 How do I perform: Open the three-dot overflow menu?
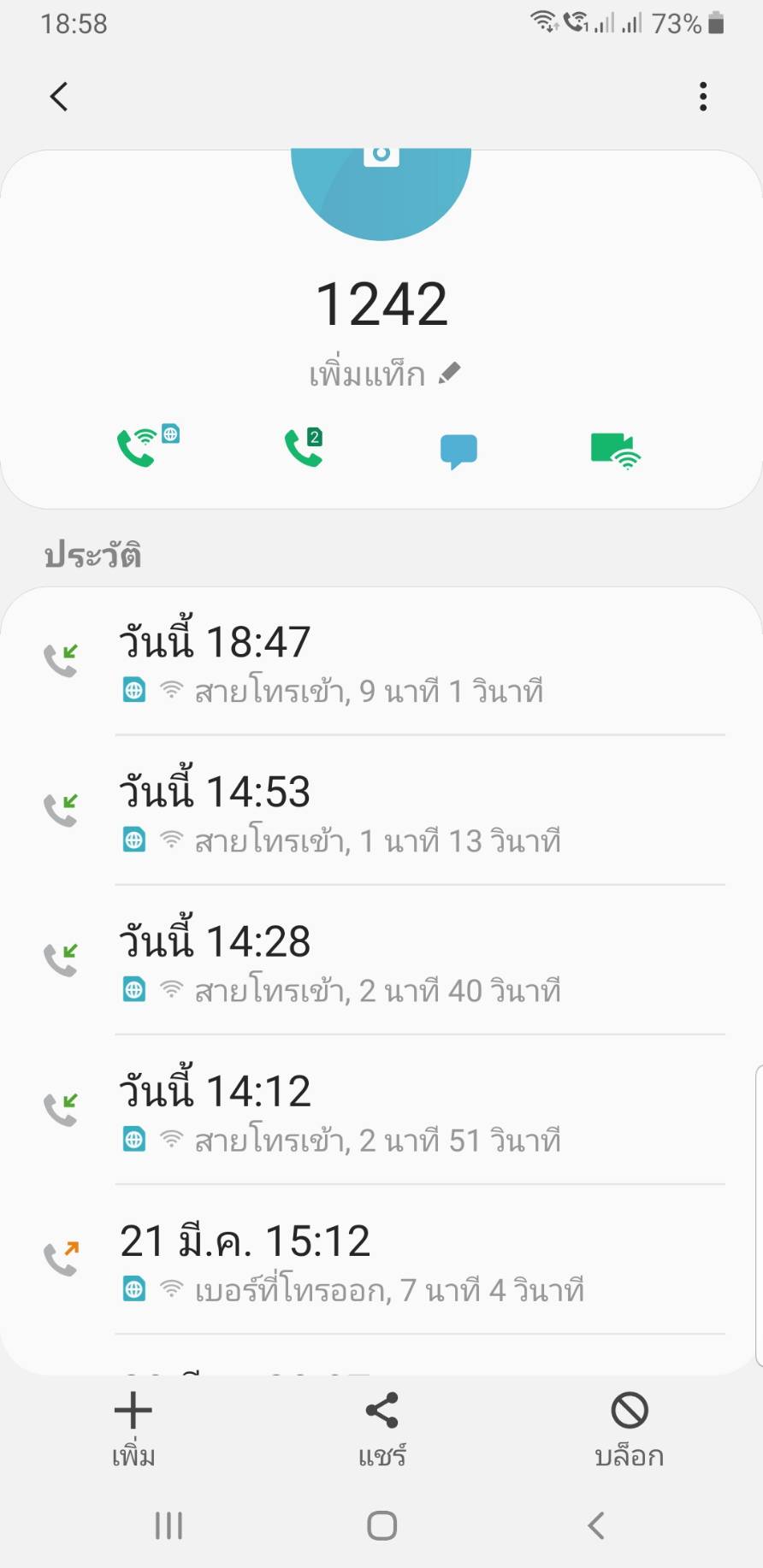point(703,97)
